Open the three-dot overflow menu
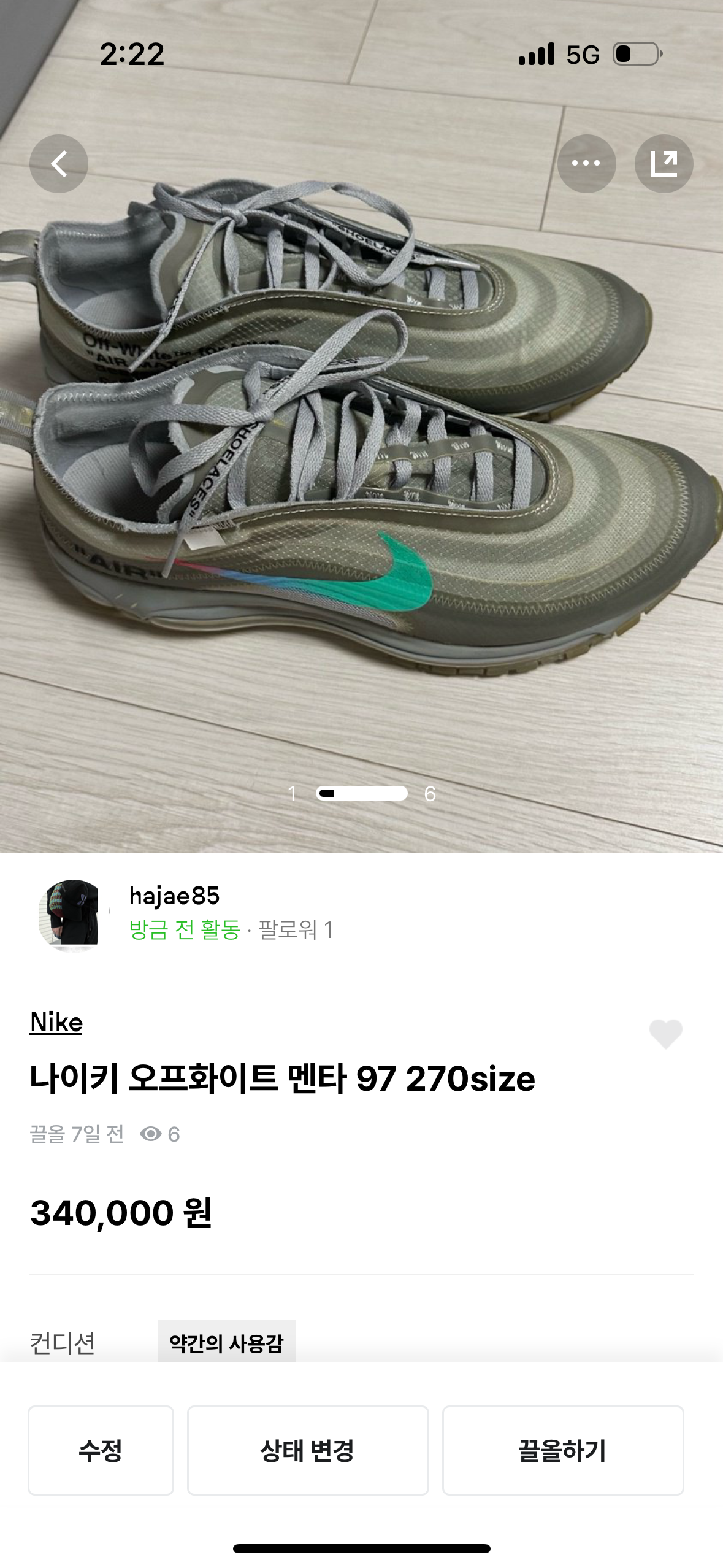723x1568 pixels. [x=586, y=164]
